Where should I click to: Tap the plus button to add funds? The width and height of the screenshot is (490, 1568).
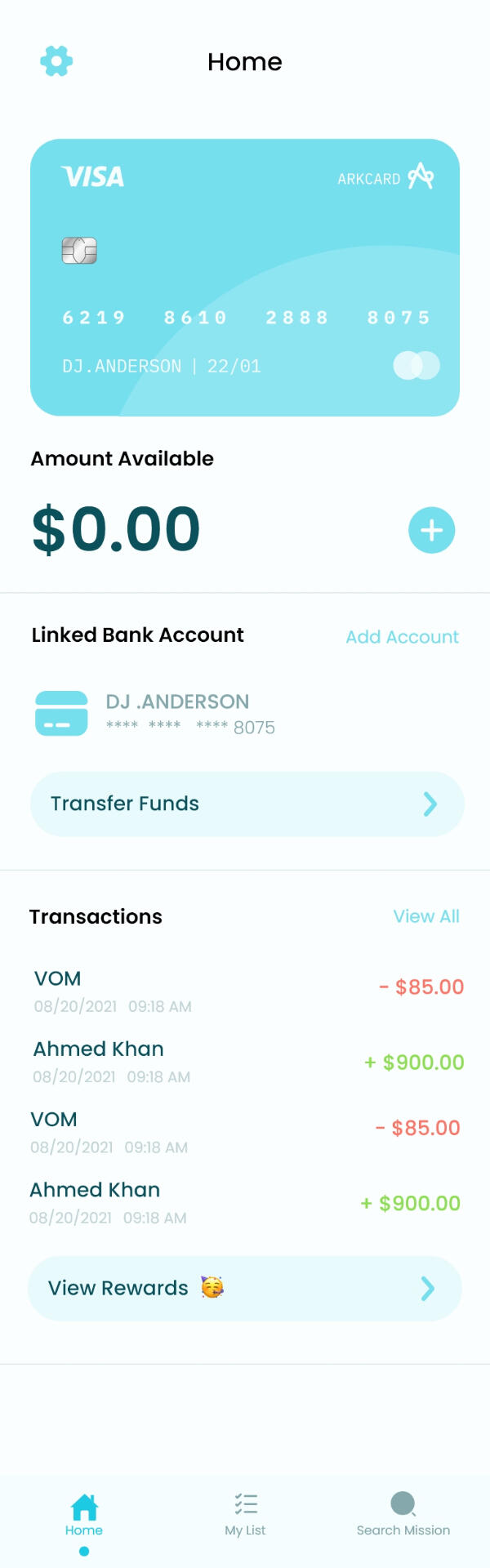click(x=431, y=530)
